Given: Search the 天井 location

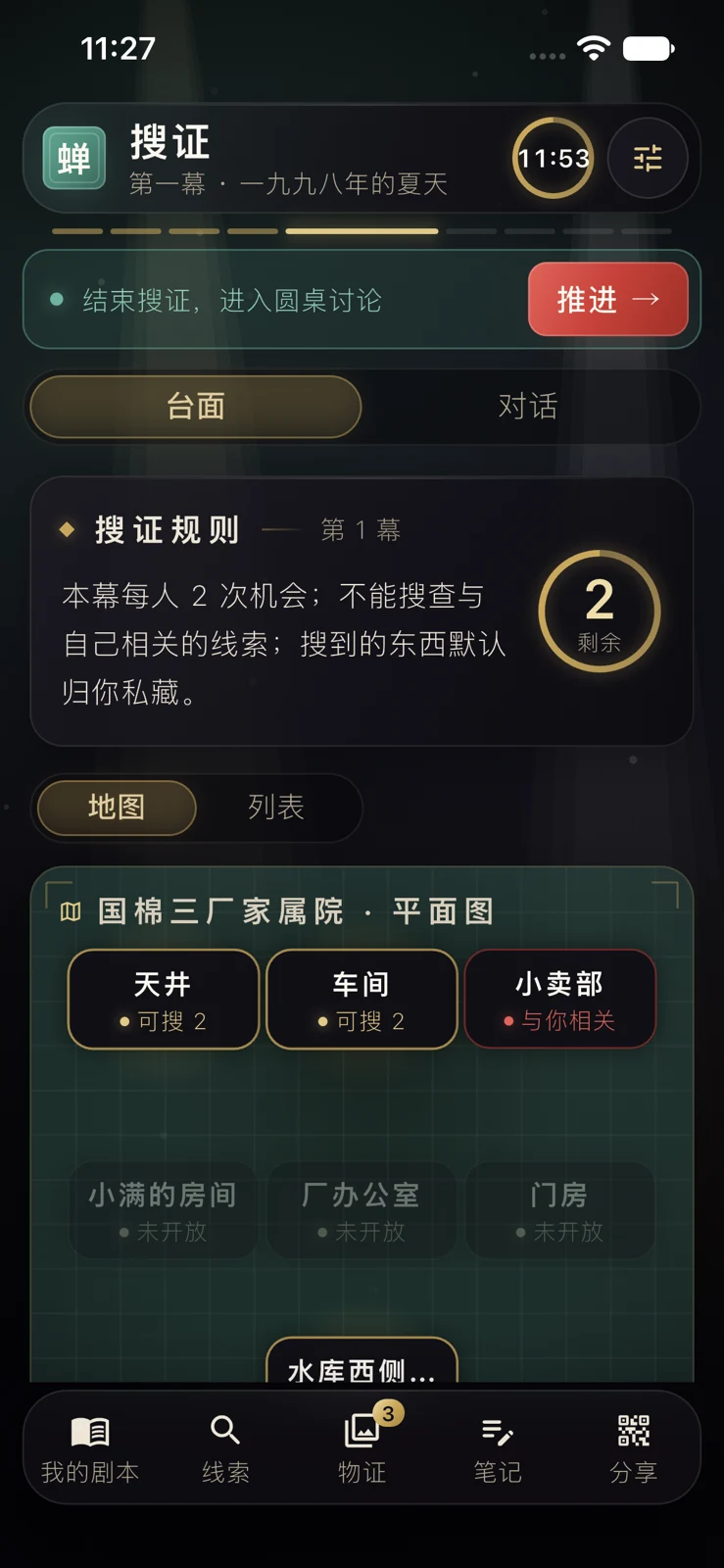Looking at the screenshot, I should (x=164, y=1000).
